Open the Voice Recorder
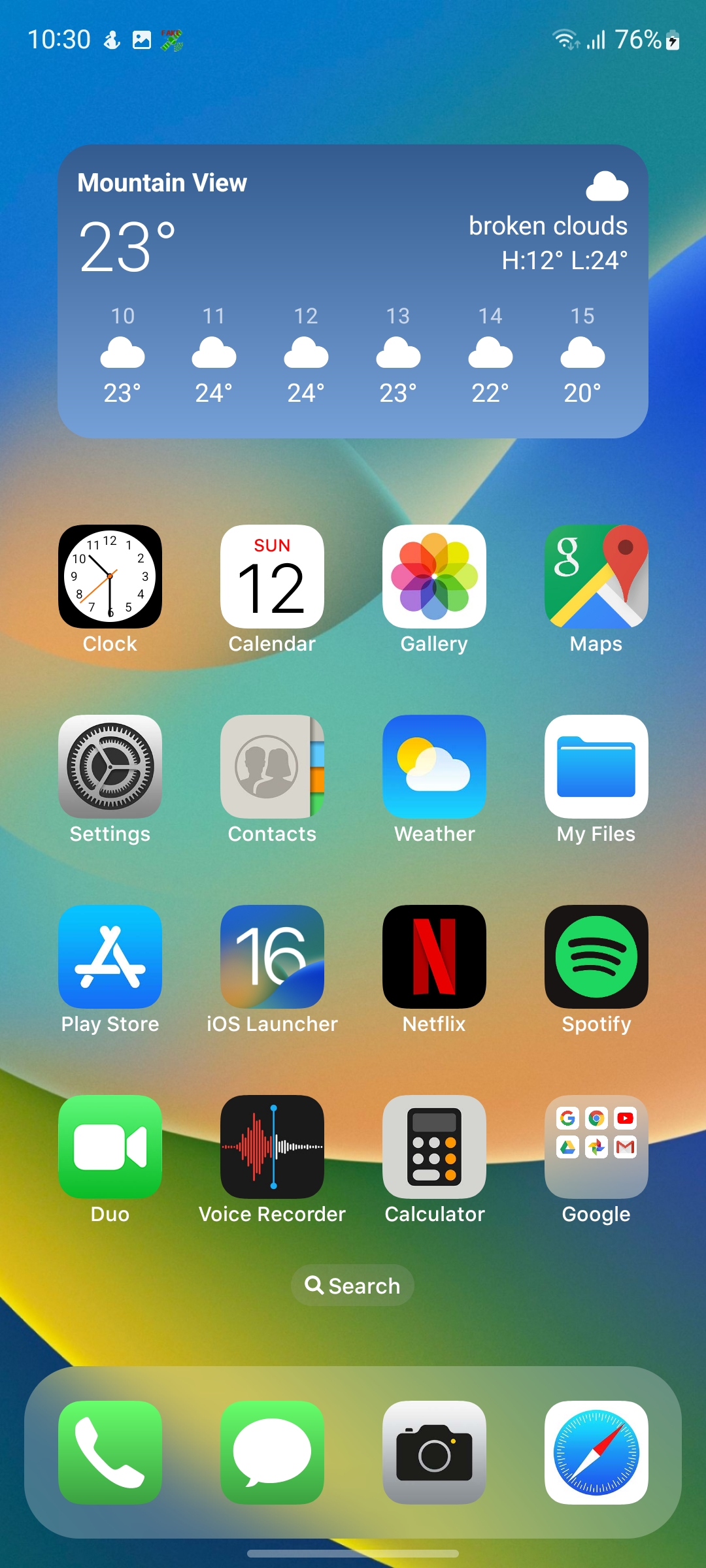 (272, 1149)
